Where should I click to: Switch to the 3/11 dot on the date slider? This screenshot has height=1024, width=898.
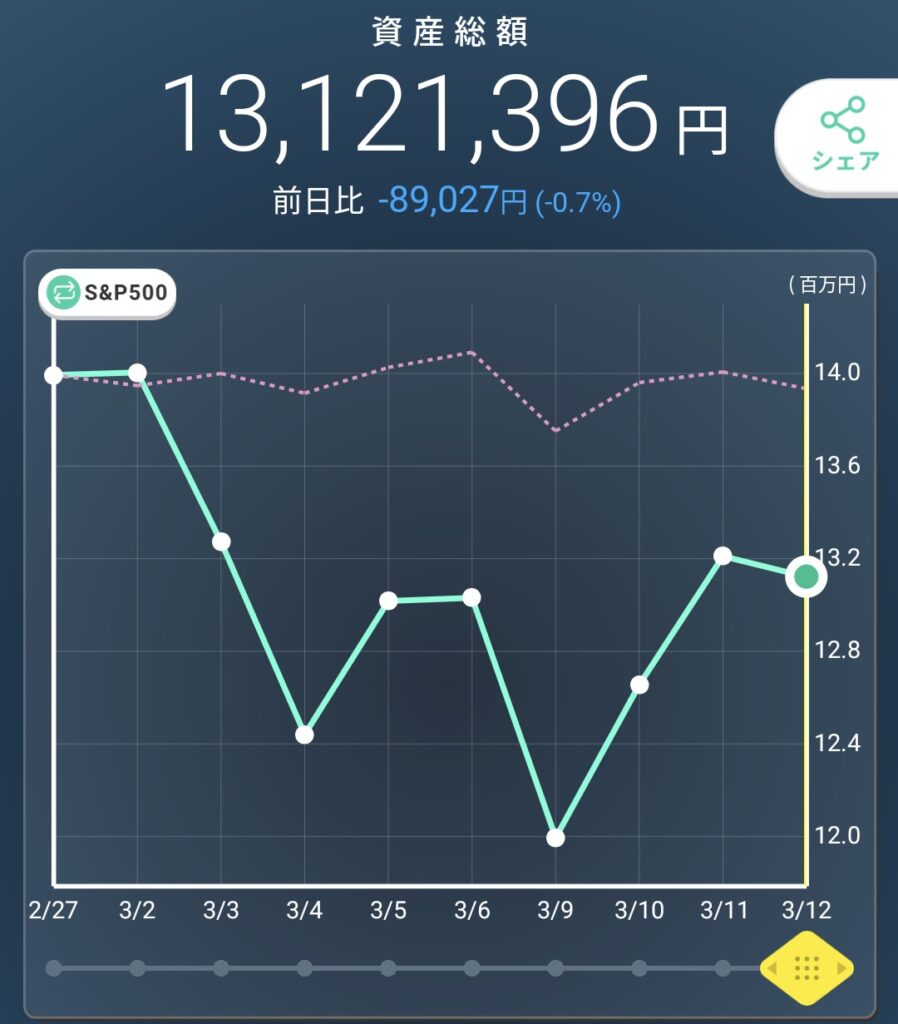click(x=722, y=968)
